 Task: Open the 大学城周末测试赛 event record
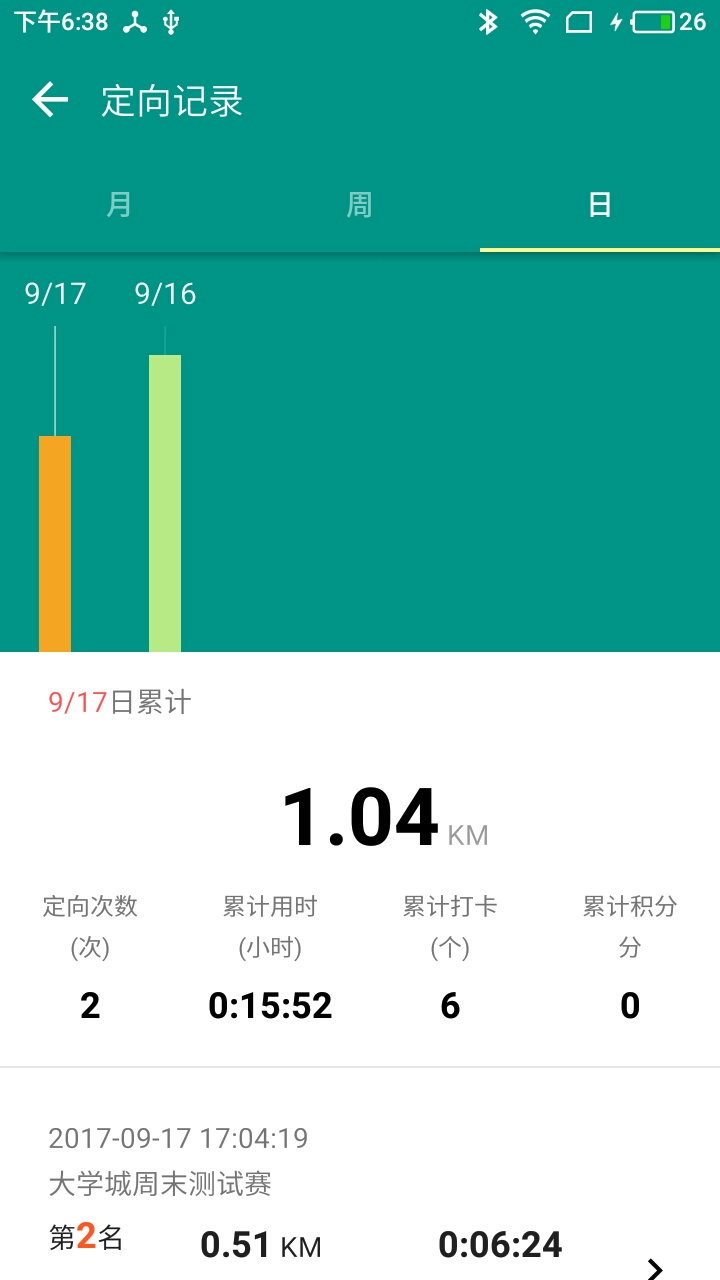(x=162, y=1186)
